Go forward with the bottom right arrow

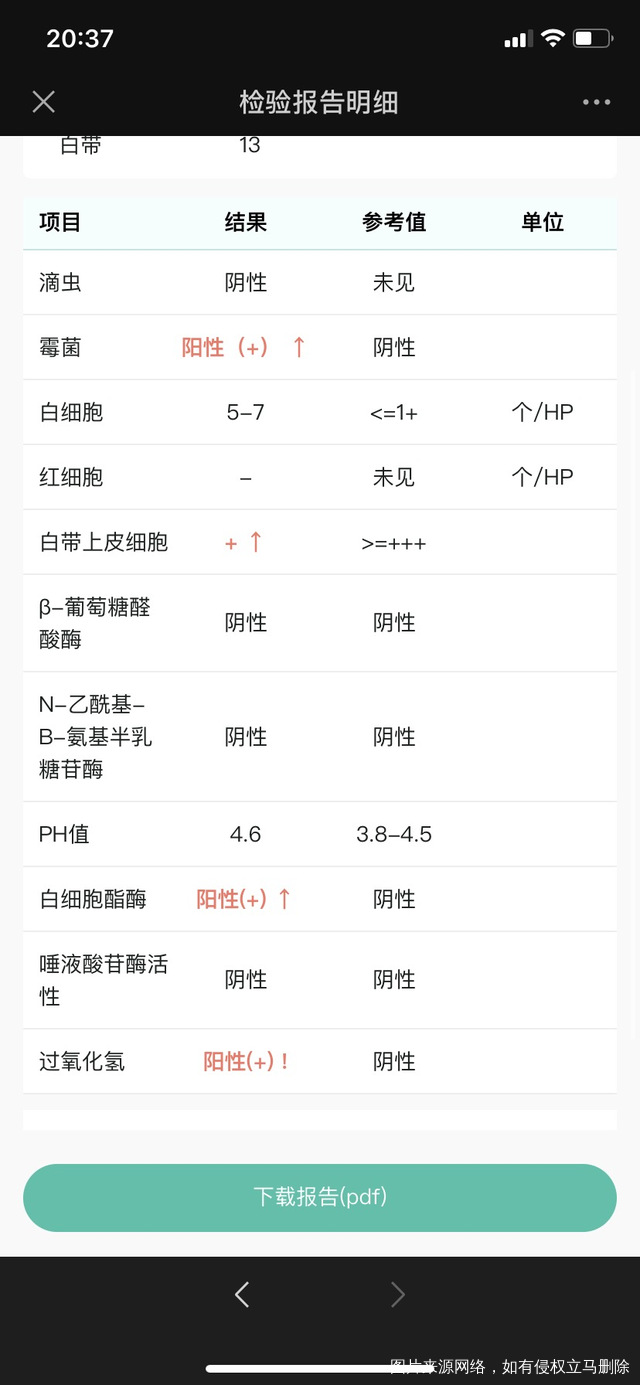[397, 1295]
